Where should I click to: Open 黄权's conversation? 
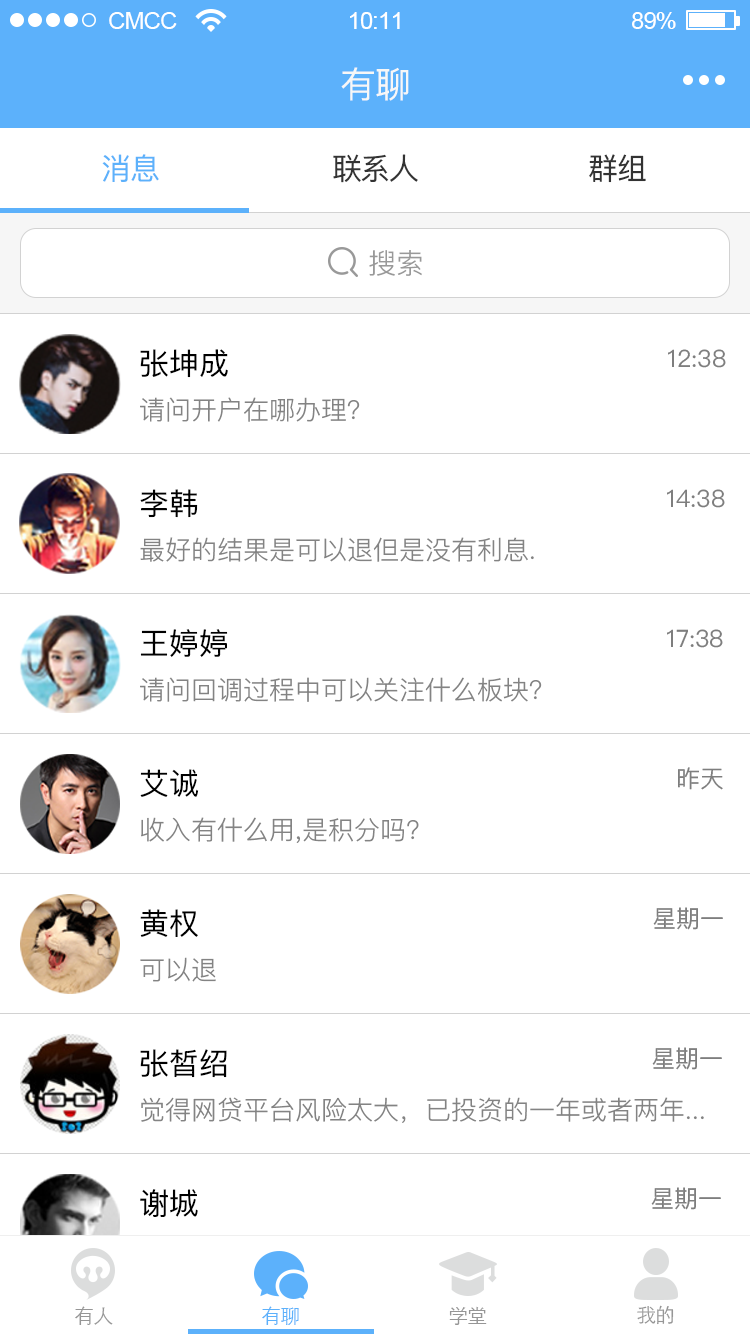375,944
